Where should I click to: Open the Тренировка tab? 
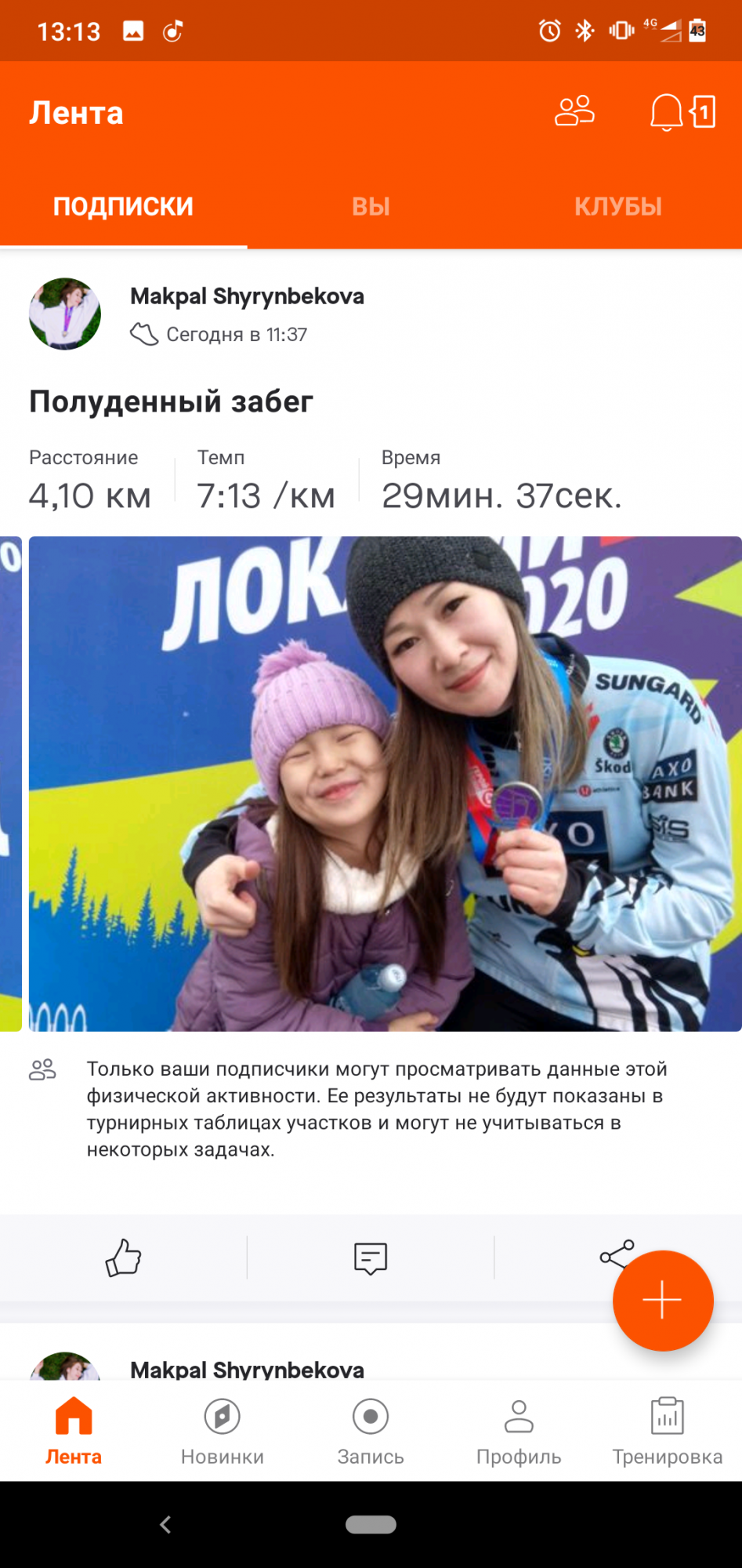[x=667, y=1432]
